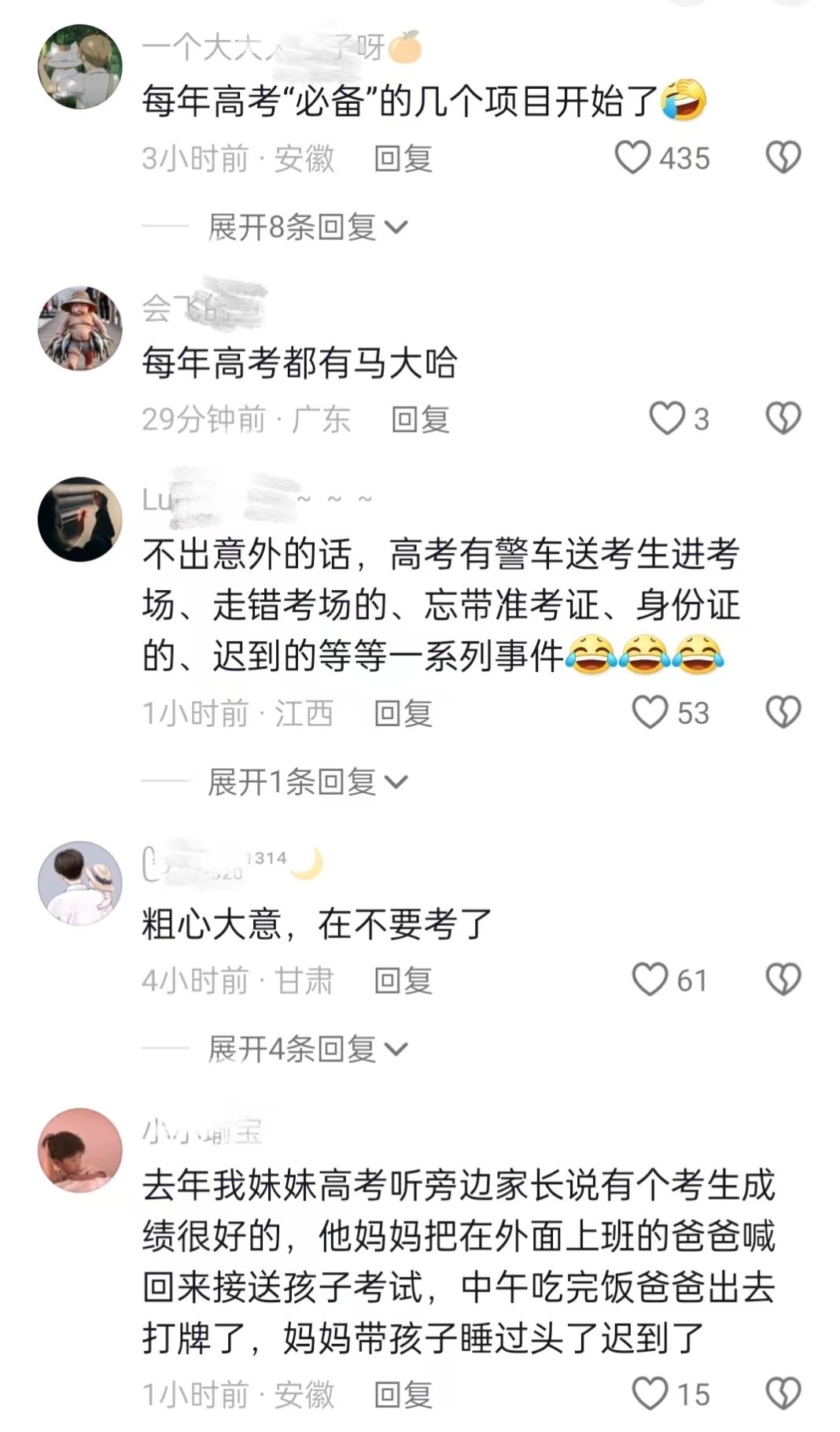Viewport: 840px width, 1432px height.
Task: Reply to the 江西 comment
Action: click(403, 714)
